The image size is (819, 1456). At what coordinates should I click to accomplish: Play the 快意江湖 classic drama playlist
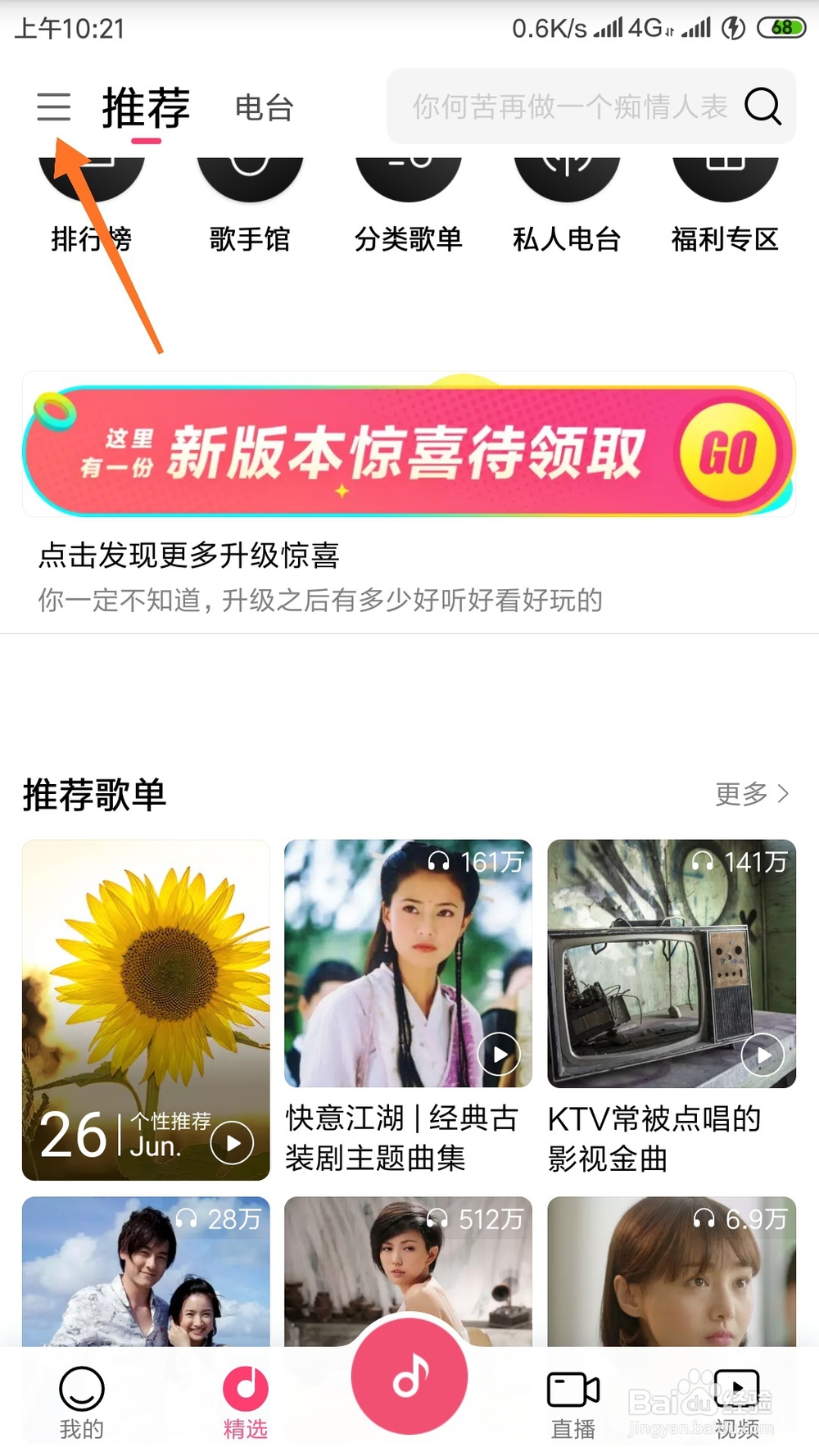pos(409,967)
